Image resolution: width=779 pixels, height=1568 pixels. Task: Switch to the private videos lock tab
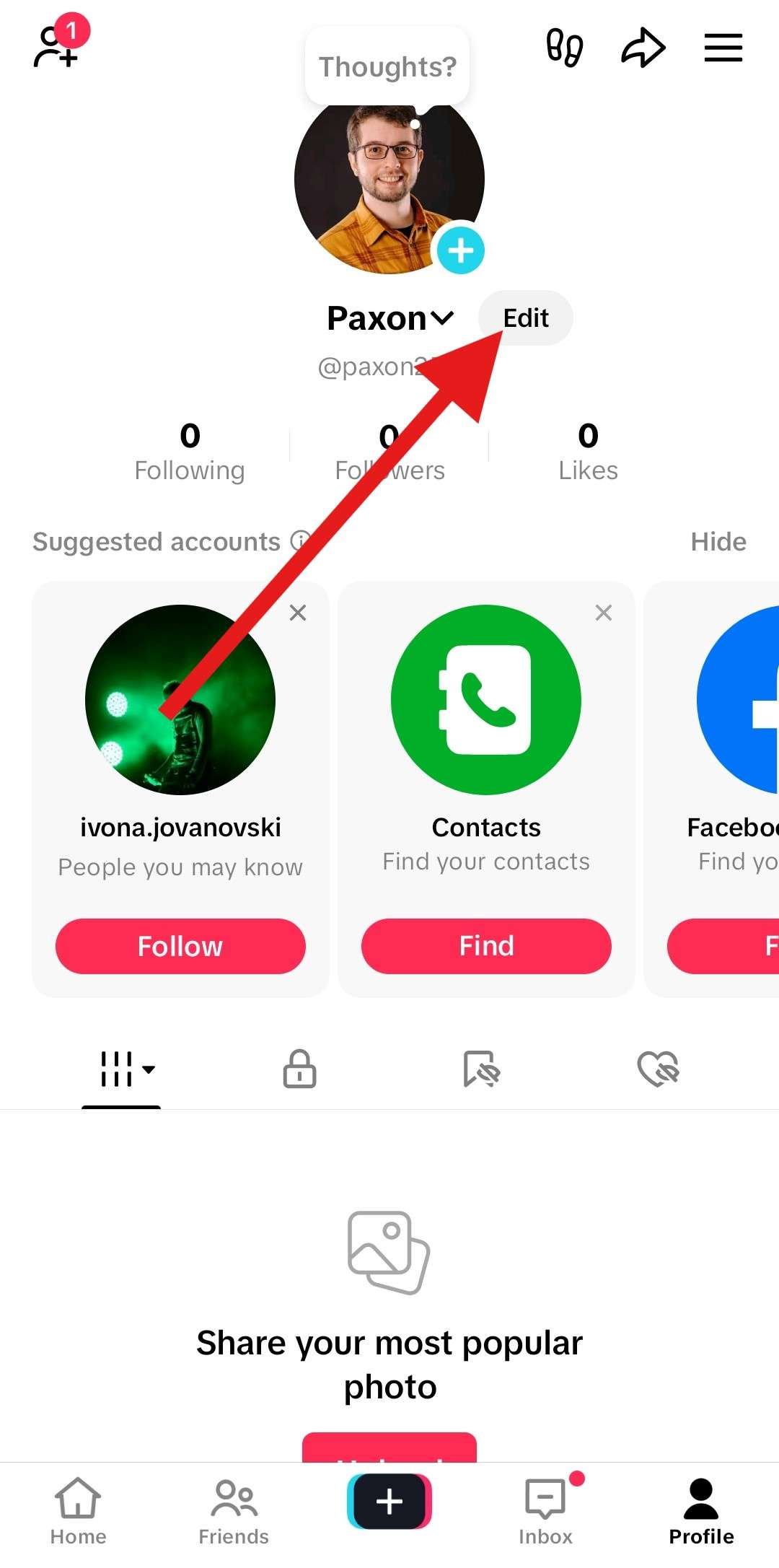click(x=299, y=1069)
